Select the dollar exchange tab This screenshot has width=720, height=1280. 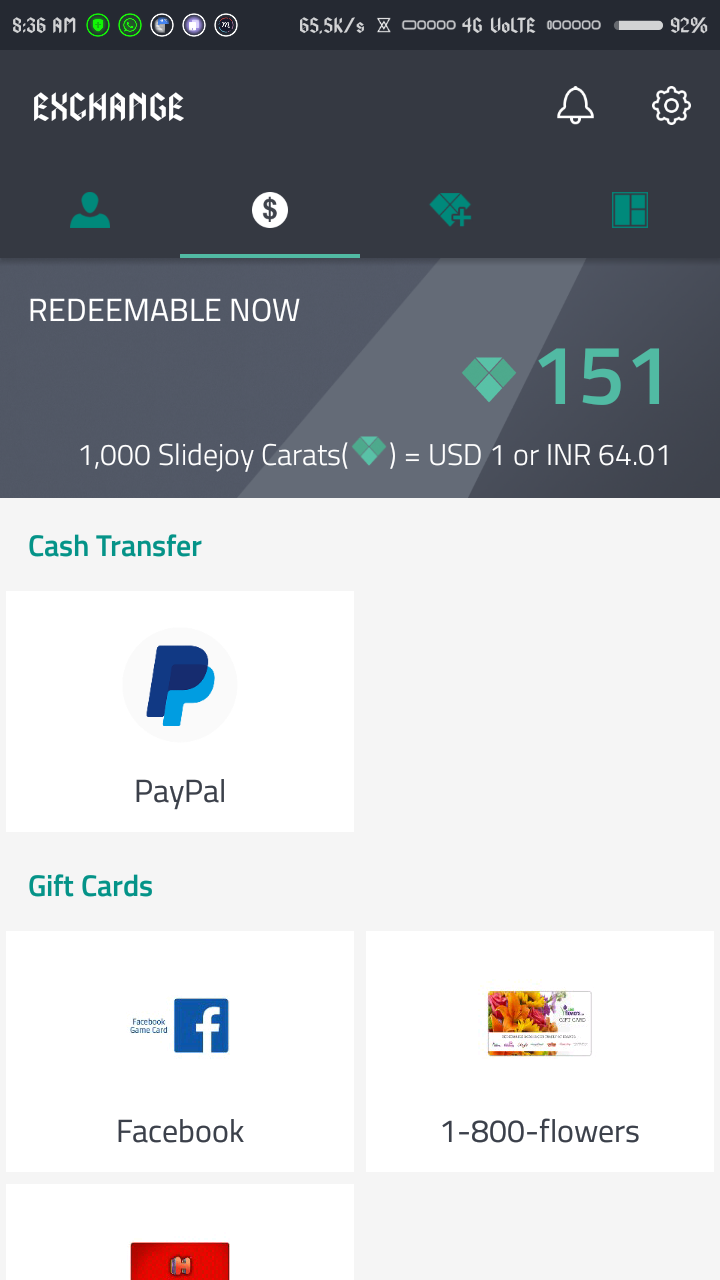coord(270,210)
